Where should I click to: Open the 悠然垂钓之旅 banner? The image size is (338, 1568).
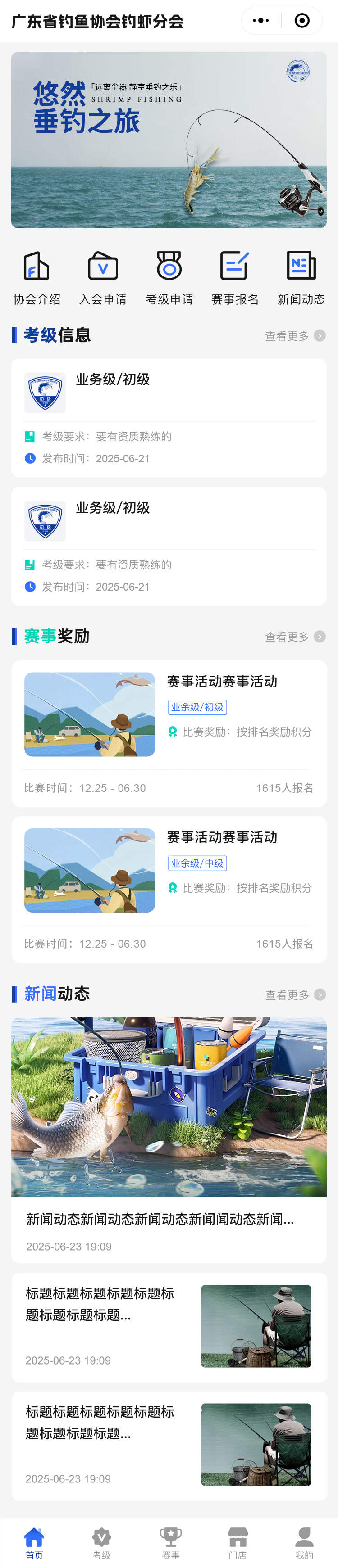169,140
